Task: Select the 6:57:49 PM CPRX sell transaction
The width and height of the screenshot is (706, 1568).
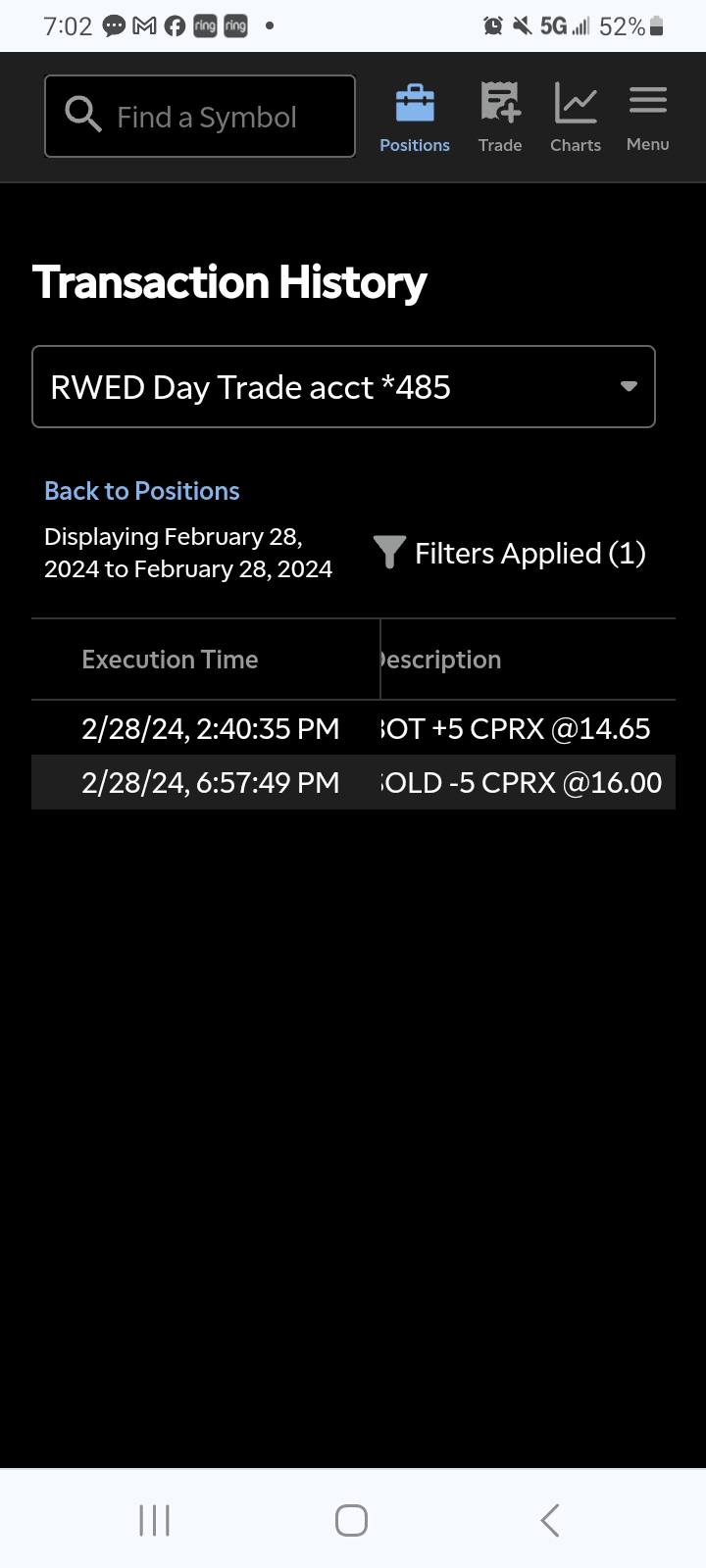Action: click(353, 782)
